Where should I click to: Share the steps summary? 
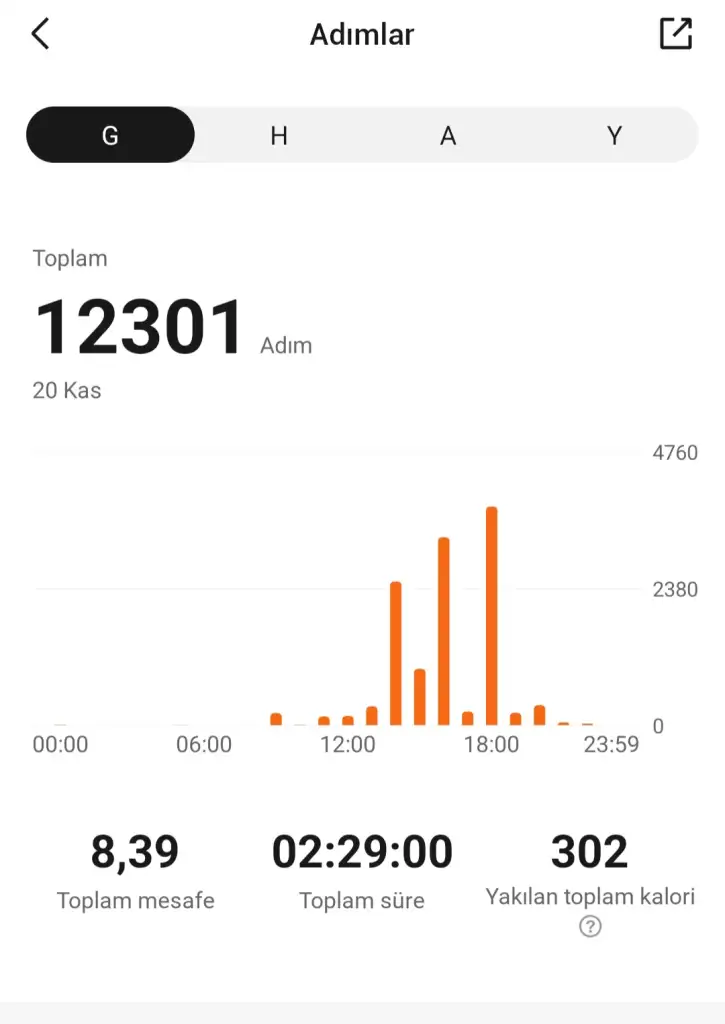pyautogui.click(x=676, y=34)
